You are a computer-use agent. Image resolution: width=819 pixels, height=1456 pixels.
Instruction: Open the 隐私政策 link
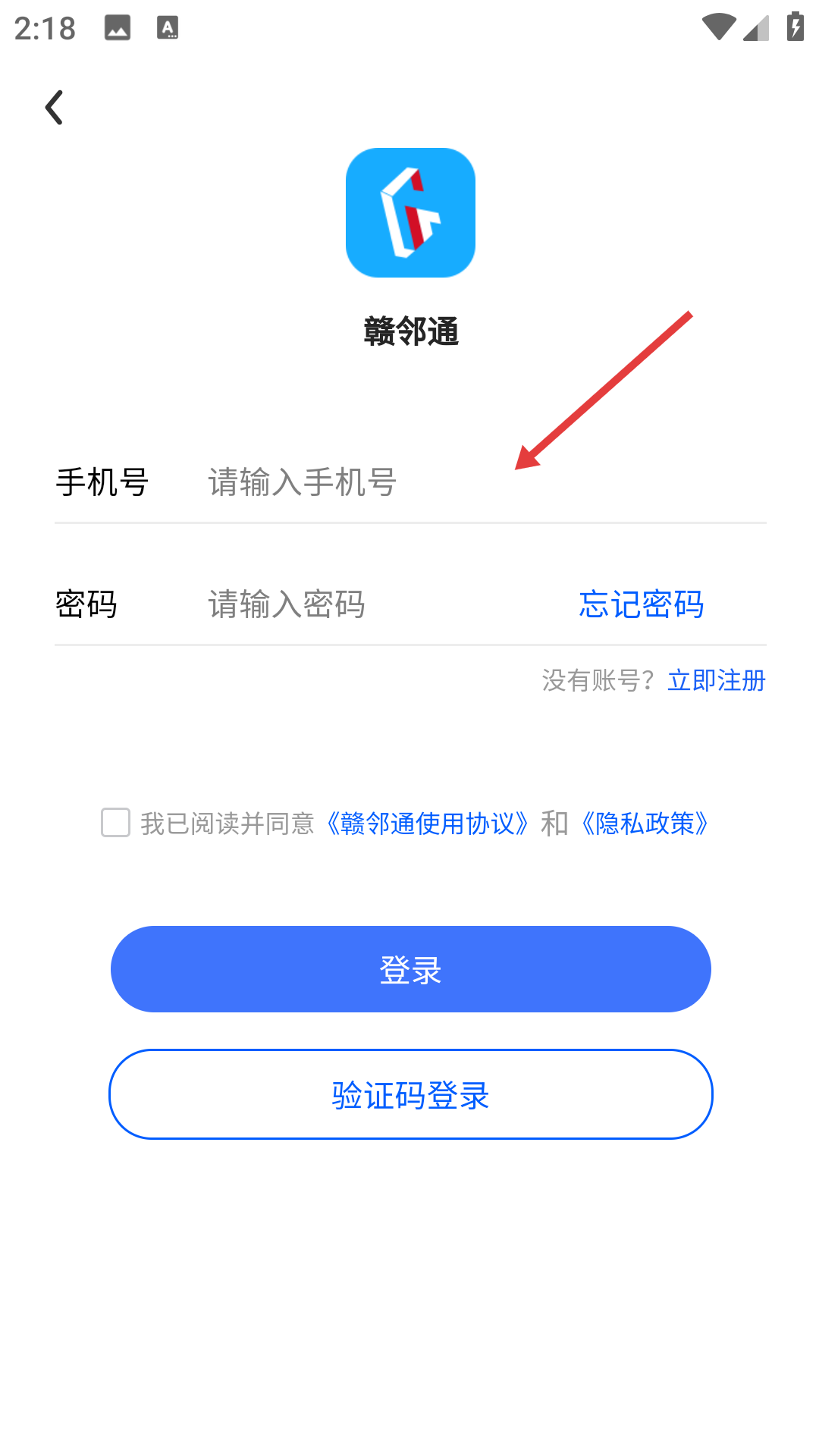click(x=645, y=824)
